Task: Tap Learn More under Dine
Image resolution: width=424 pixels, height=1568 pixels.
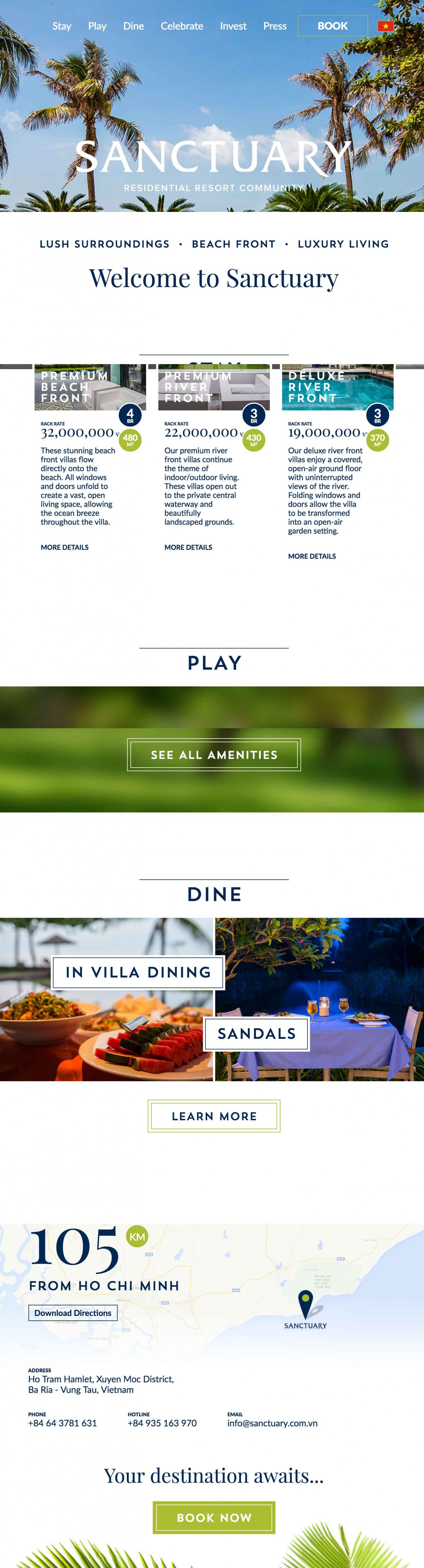Action: pyautogui.click(x=214, y=1116)
